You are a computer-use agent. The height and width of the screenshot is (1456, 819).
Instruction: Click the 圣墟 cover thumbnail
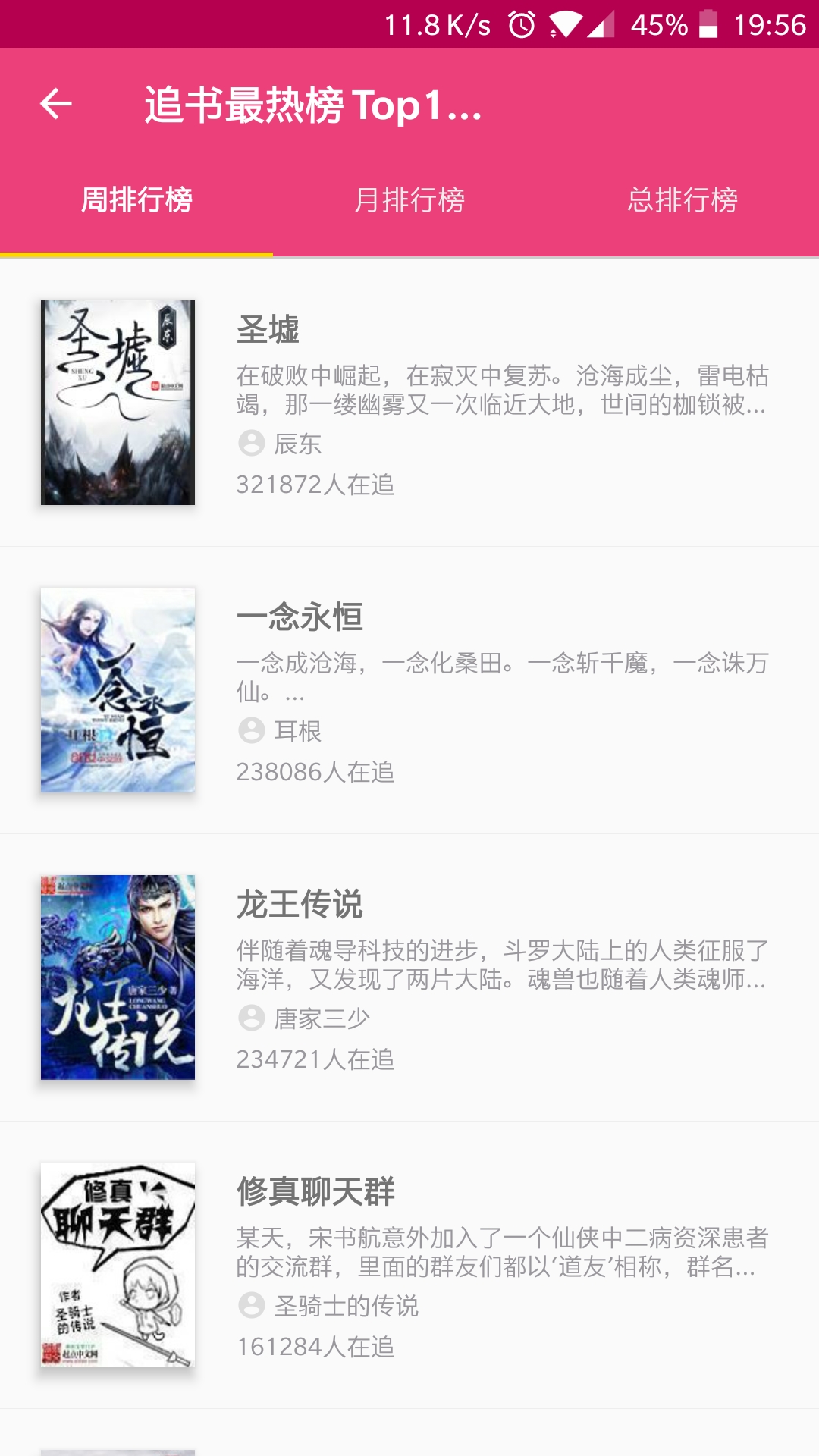point(118,400)
